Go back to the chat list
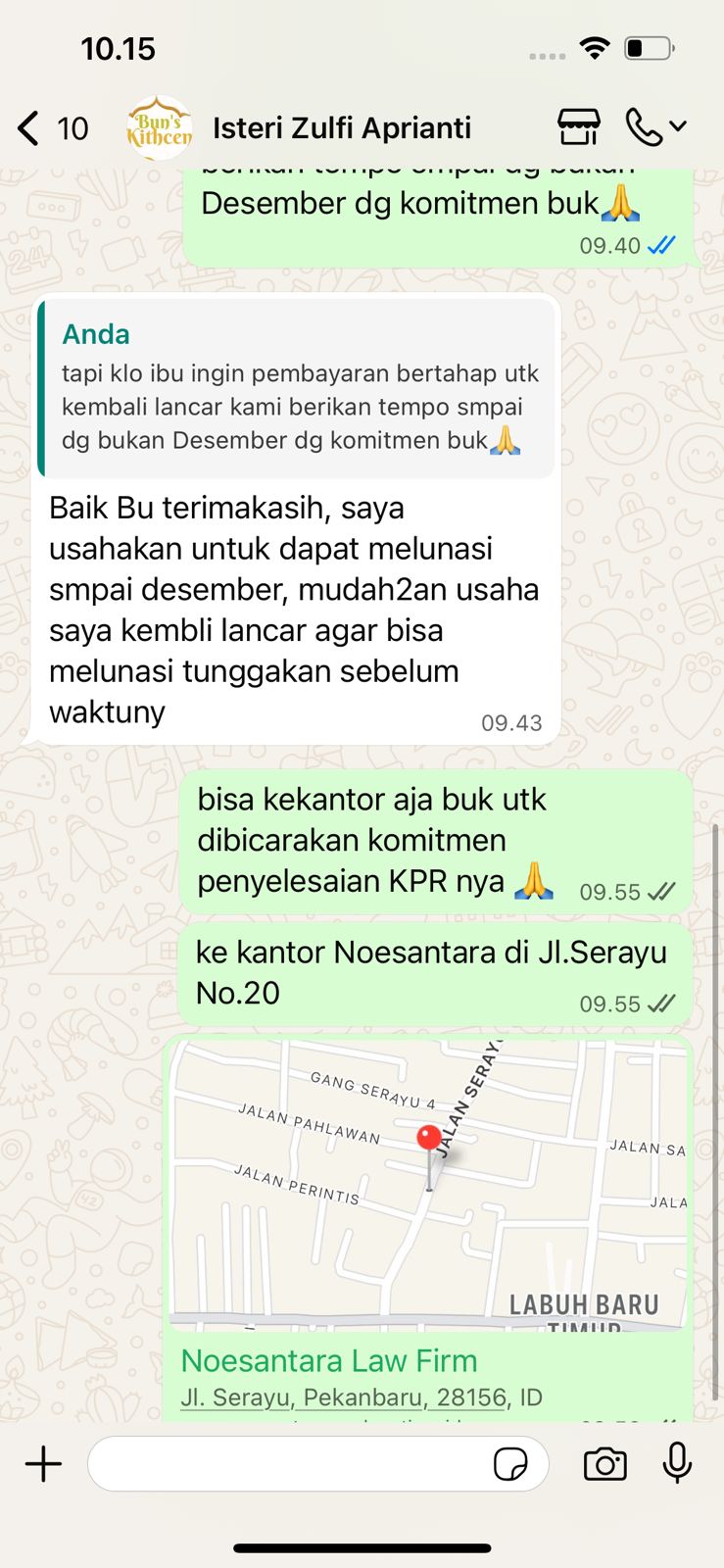Viewport: 724px width, 1568px height. point(29,128)
